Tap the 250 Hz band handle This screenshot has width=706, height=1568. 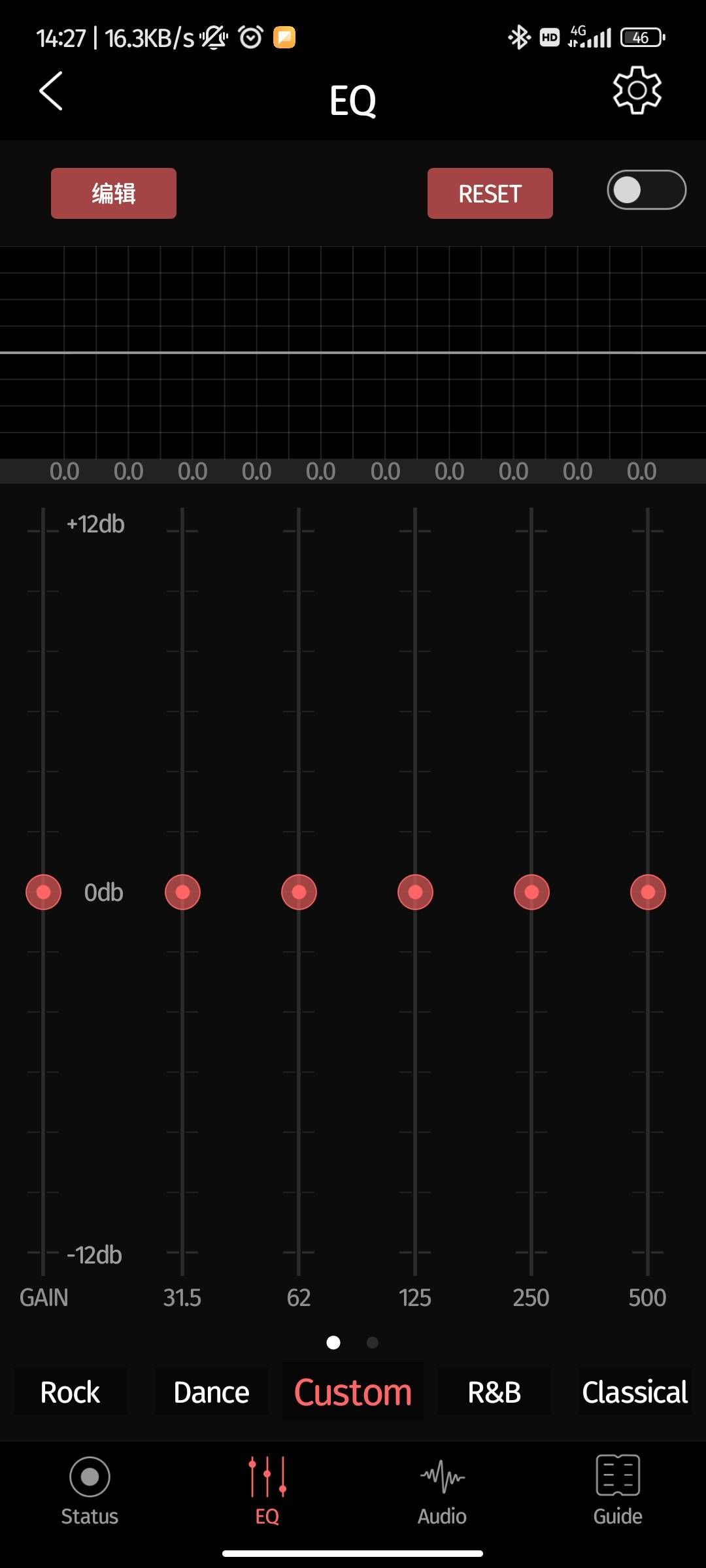(x=531, y=892)
